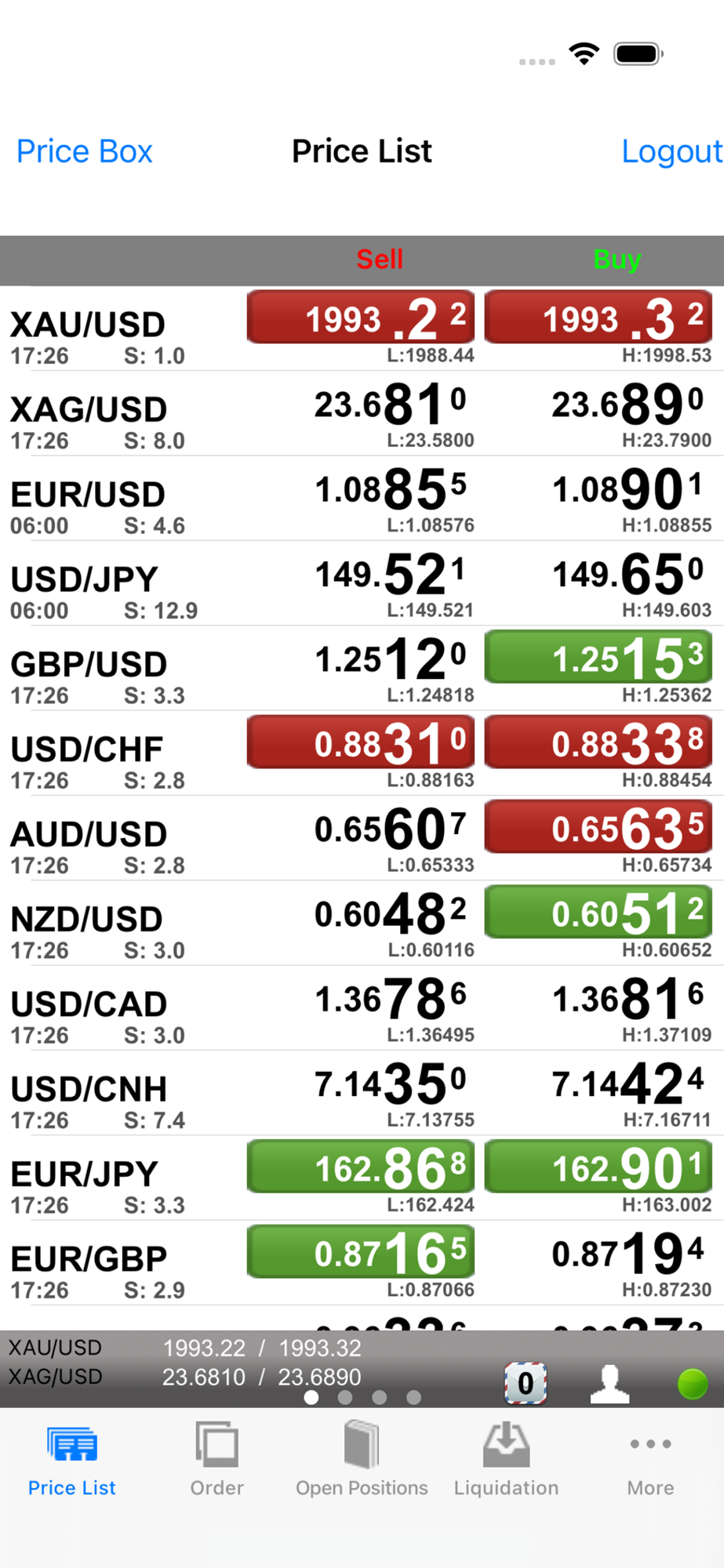724x1568 pixels.
Task: Tap the XAU/USD sell price 1993.22
Action: [361, 318]
